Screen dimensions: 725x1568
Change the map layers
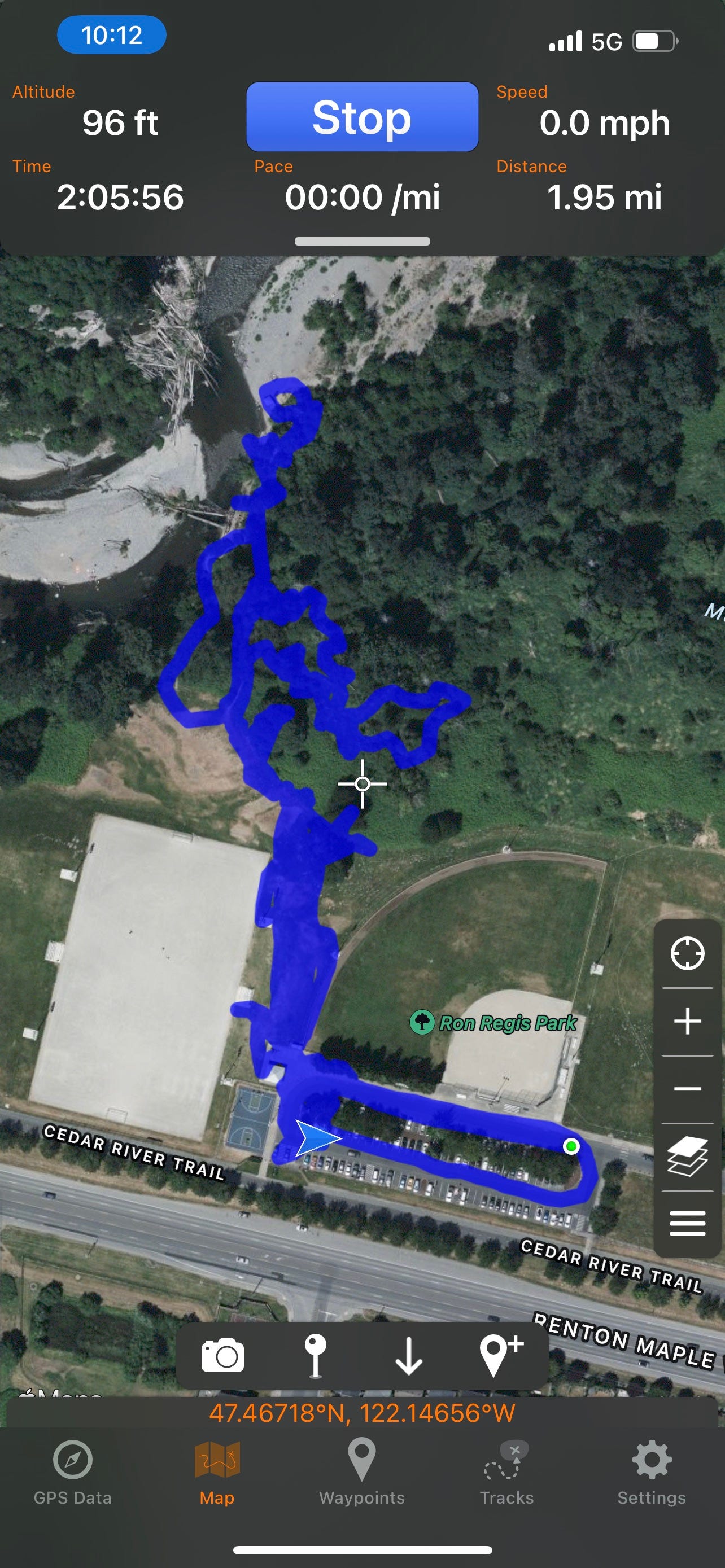tap(687, 1156)
